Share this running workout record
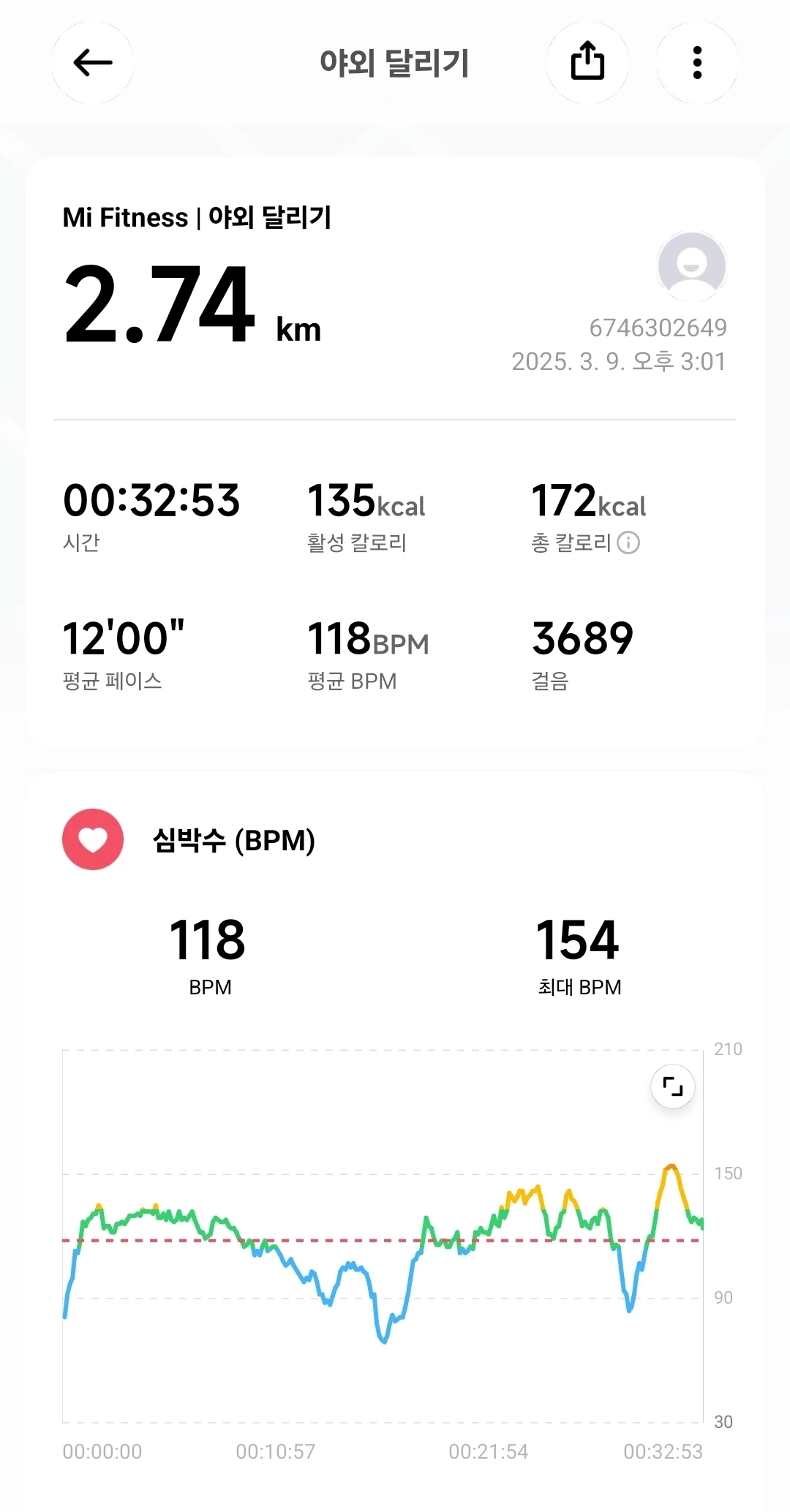Viewport: 790px width, 1512px height. [x=587, y=63]
